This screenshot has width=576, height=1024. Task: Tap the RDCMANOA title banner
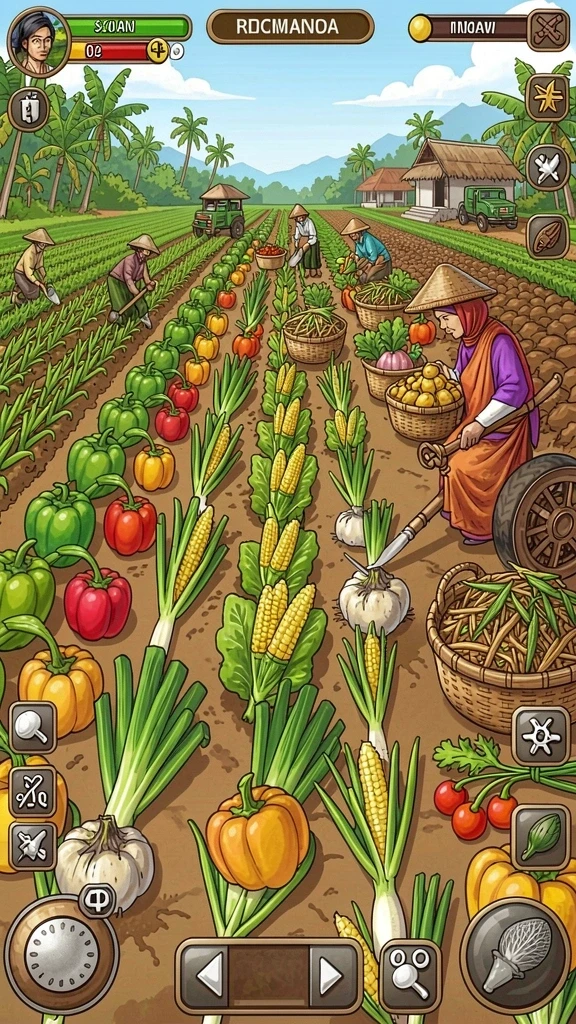tap(290, 27)
